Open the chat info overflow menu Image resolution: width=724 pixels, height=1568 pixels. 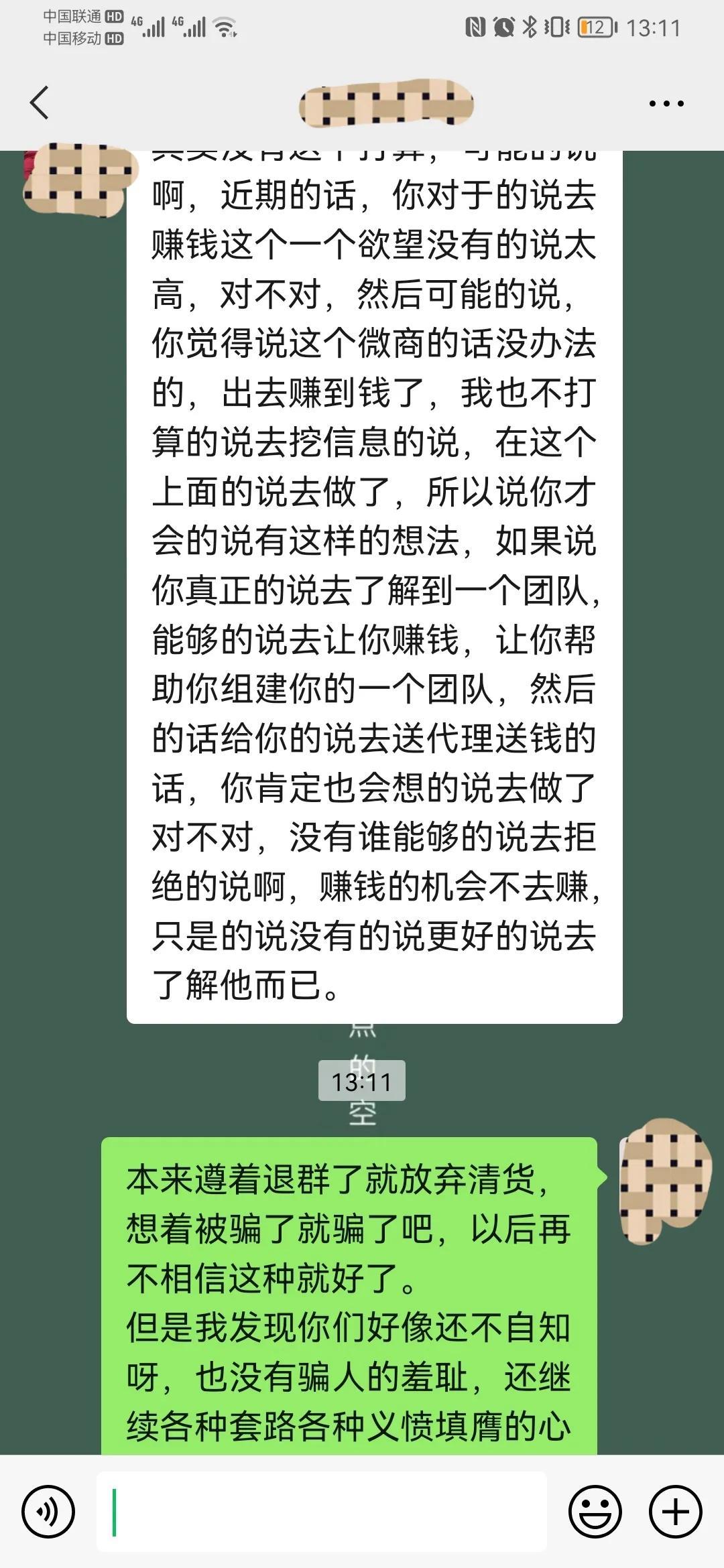(666, 104)
